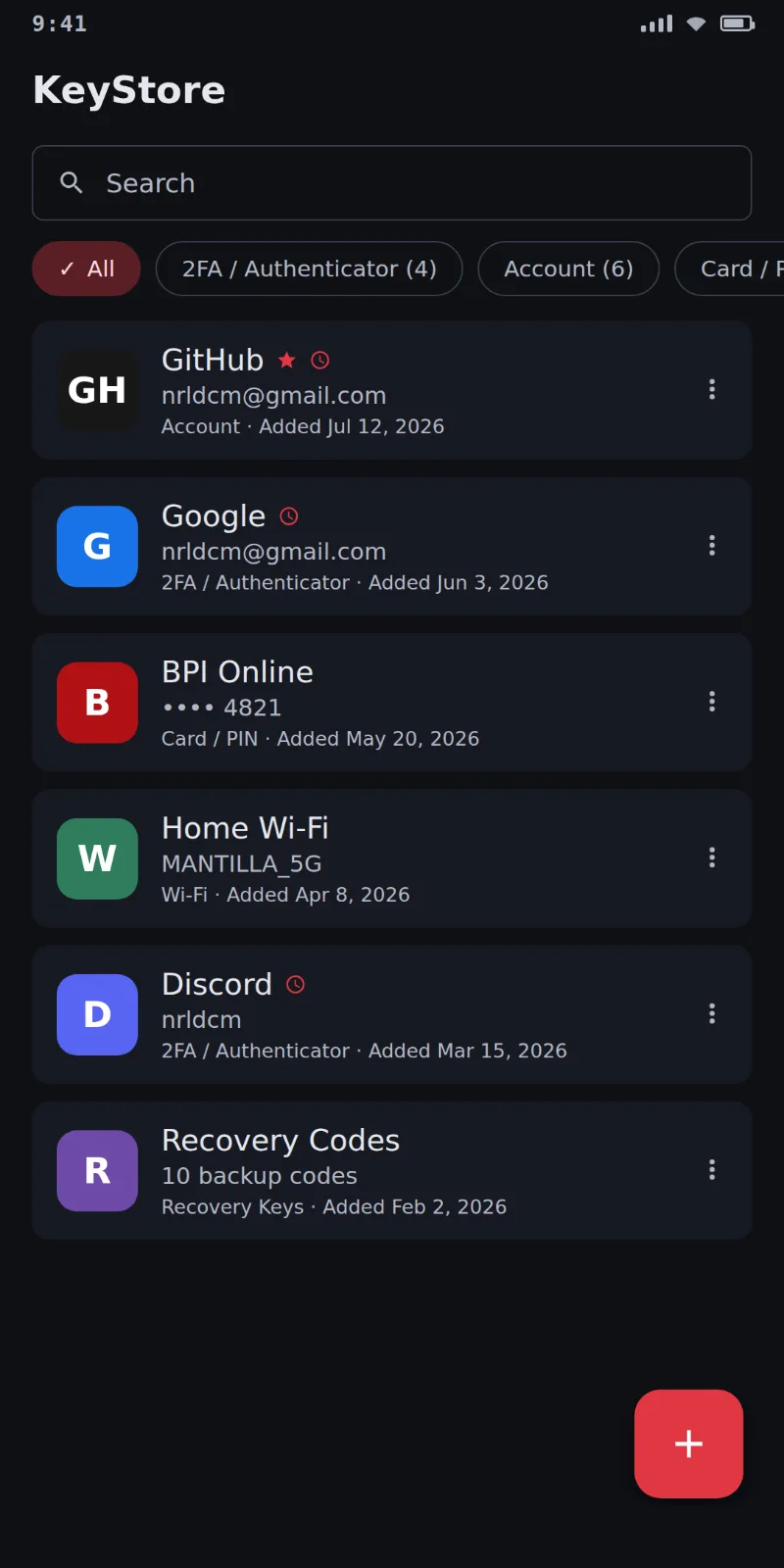Open the Google 2FA entry
The width and height of the screenshot is (784, 1568).
click(392, 546)
